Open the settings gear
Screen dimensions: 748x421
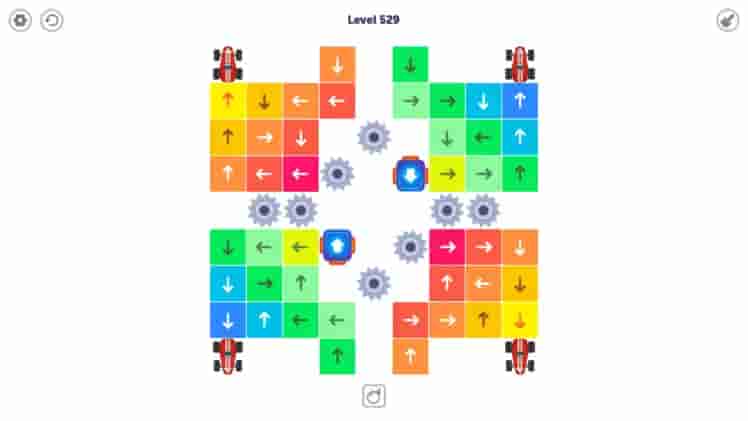coord(20,20)
